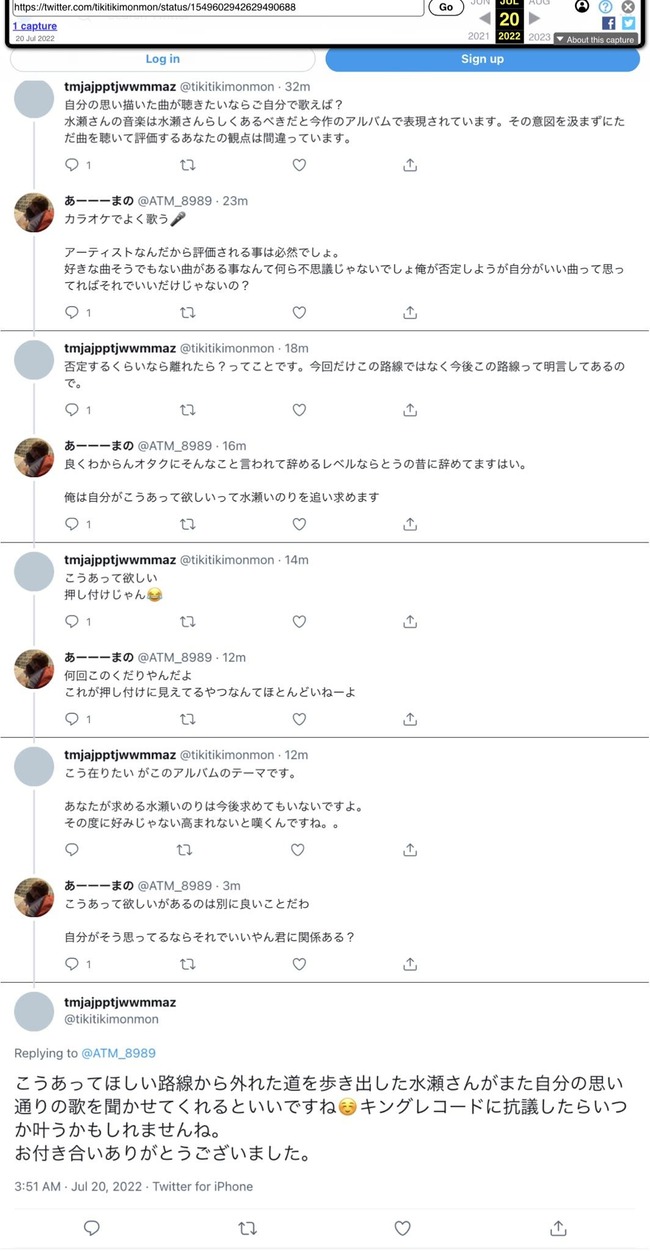Open the 'Replying to @ATM_8989' link

point(118,1053)
